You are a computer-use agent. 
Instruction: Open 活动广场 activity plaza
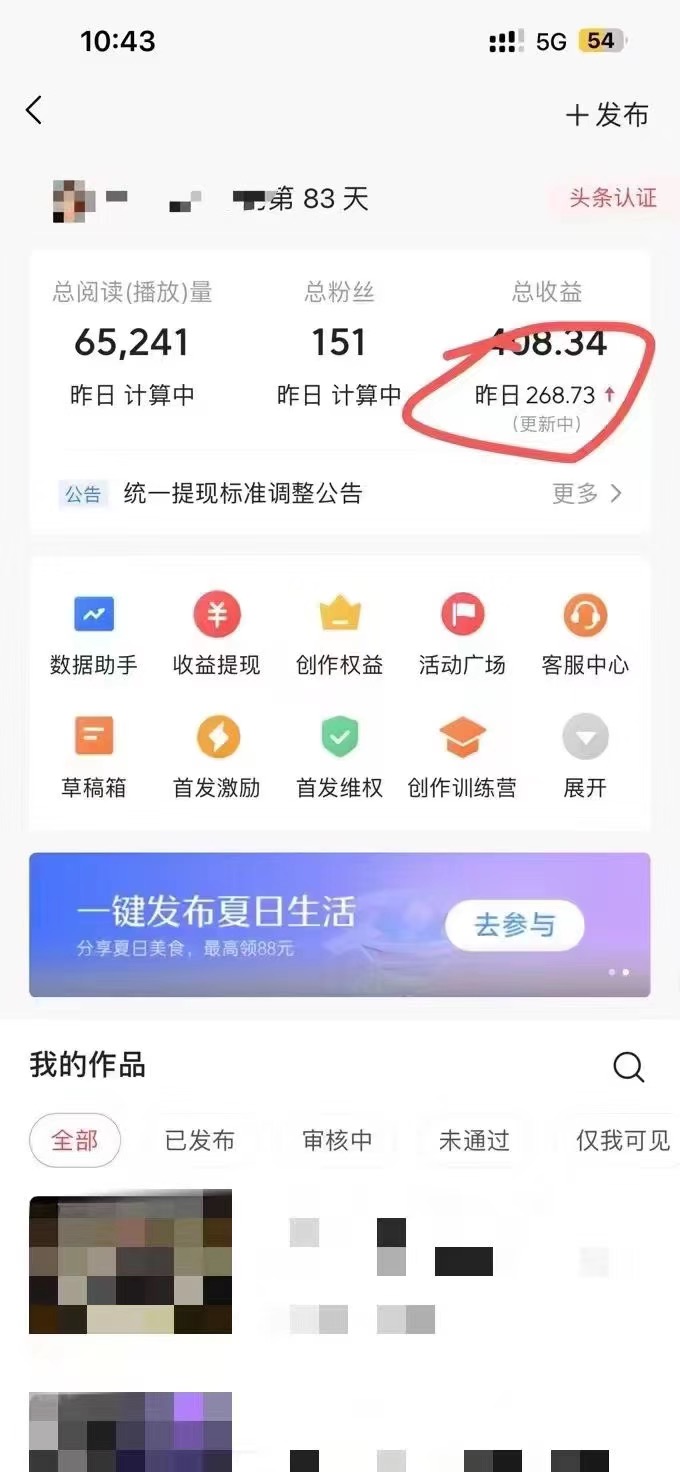coord(462,633)
